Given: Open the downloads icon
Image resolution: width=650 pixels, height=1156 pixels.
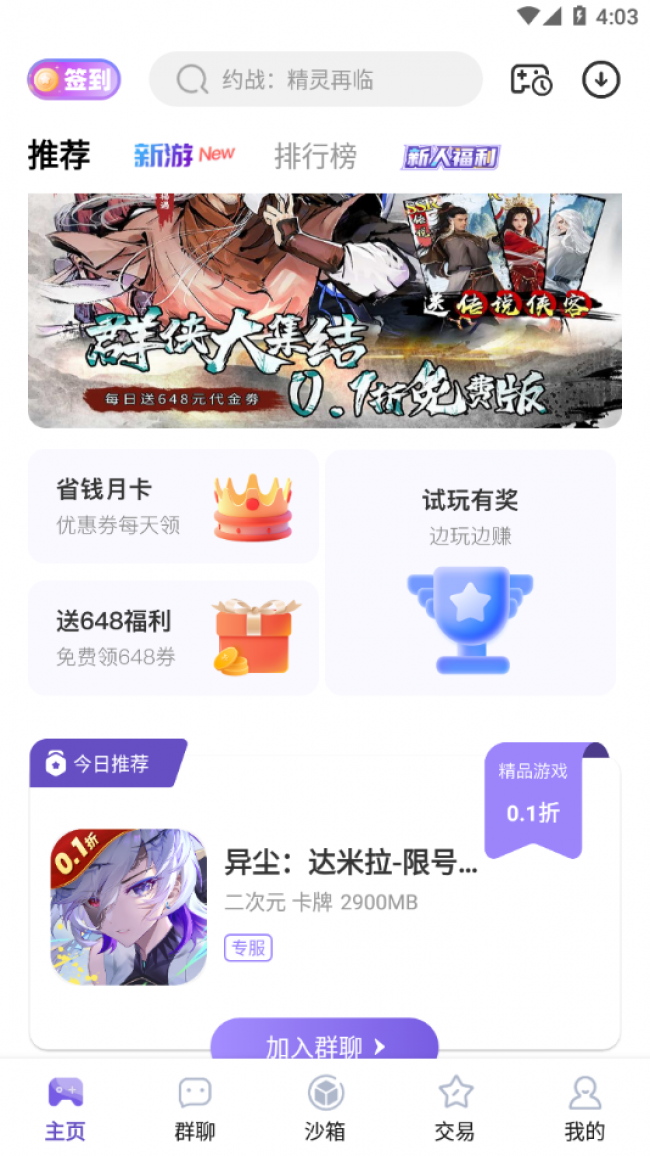Looking at the screenshot, I should click(601, 80).
